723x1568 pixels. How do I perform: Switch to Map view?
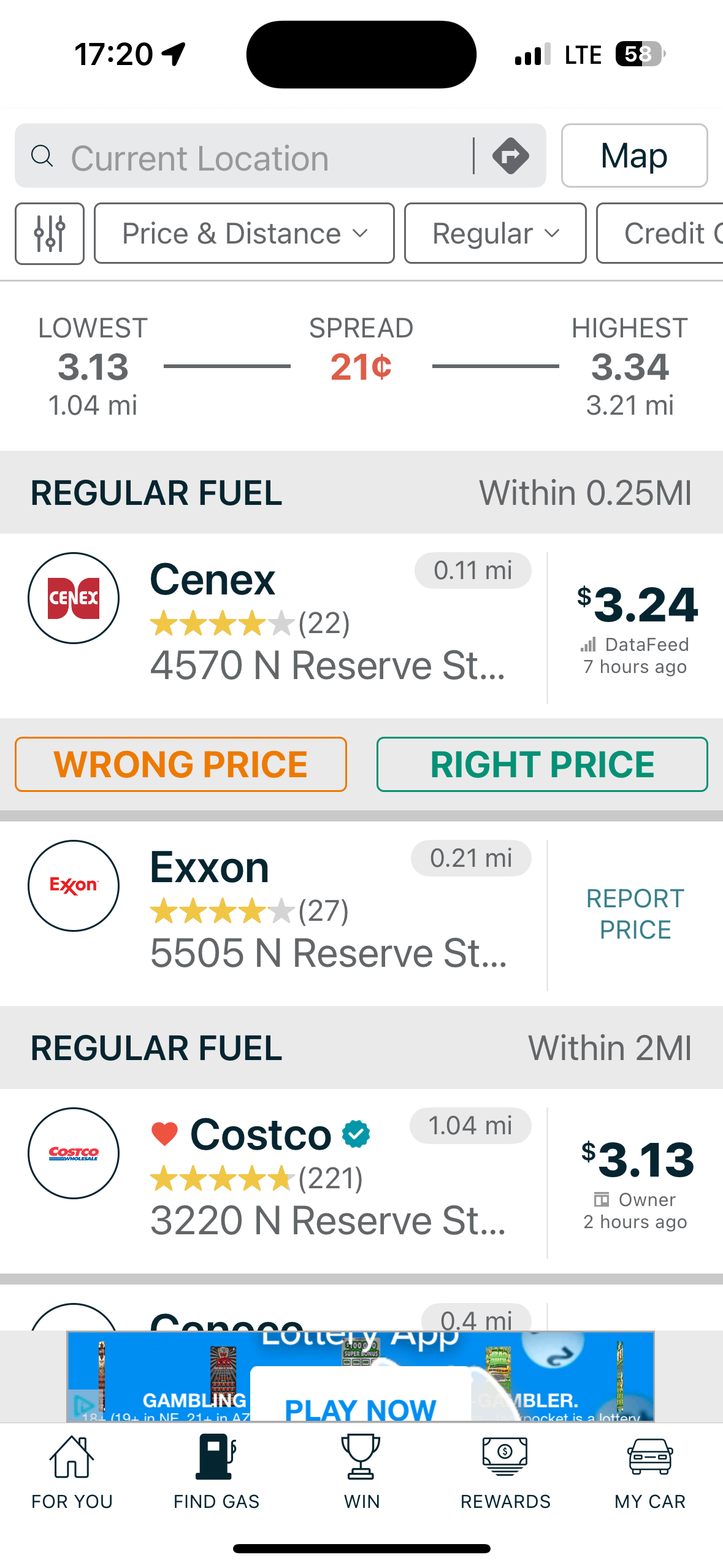coord(634,156)
